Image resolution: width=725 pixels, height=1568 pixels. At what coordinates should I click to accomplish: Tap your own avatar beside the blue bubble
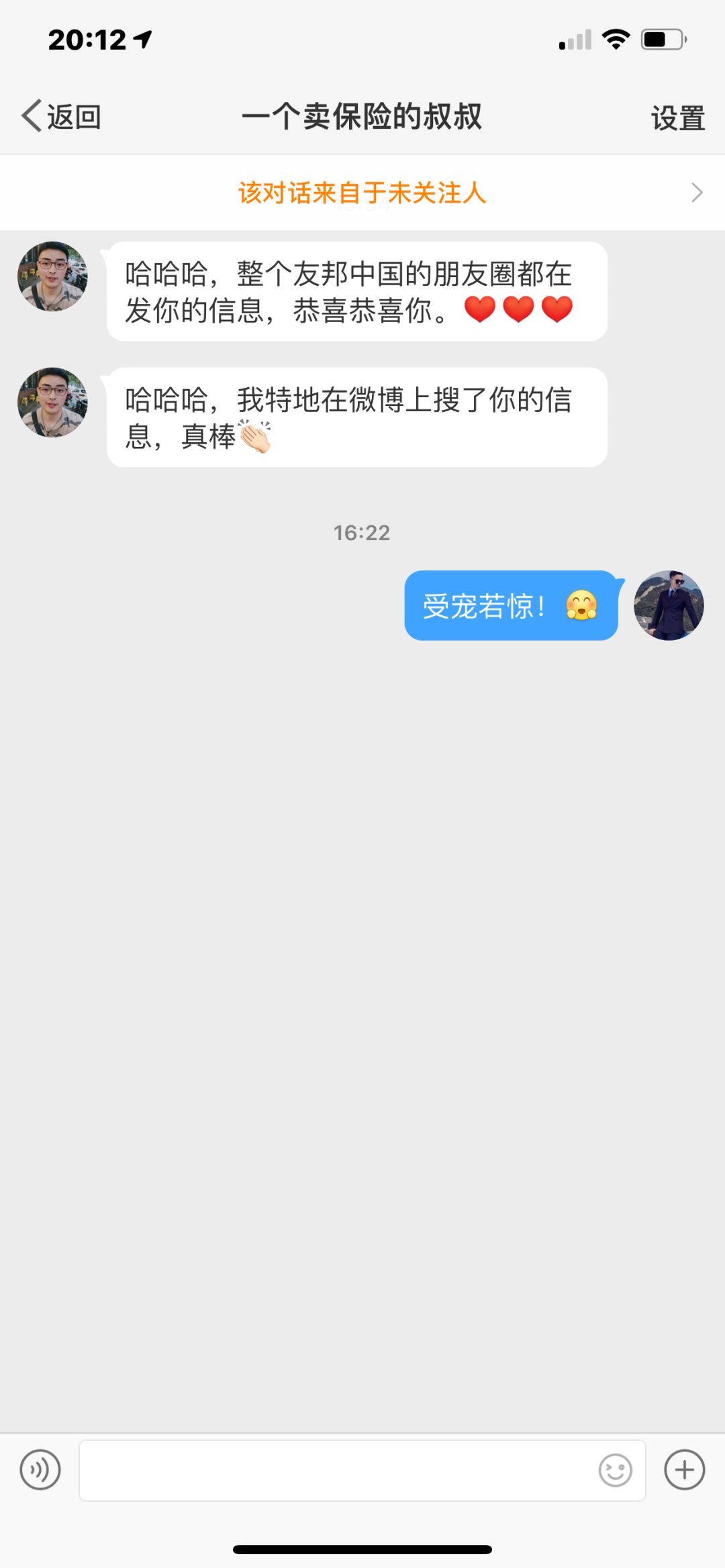coord(669,606)
